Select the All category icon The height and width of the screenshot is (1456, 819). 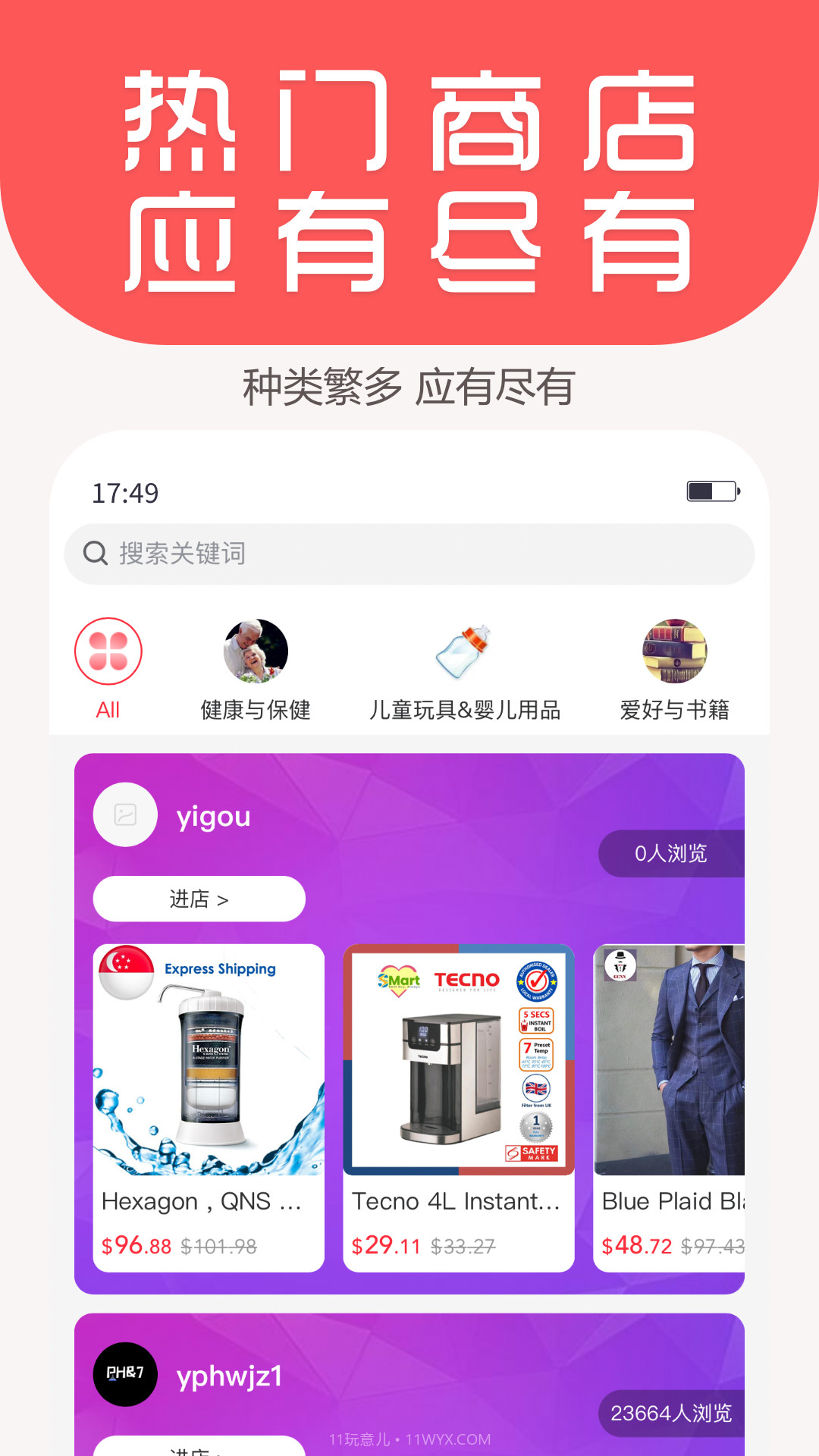pyautogui.click(x=108, y=652)
